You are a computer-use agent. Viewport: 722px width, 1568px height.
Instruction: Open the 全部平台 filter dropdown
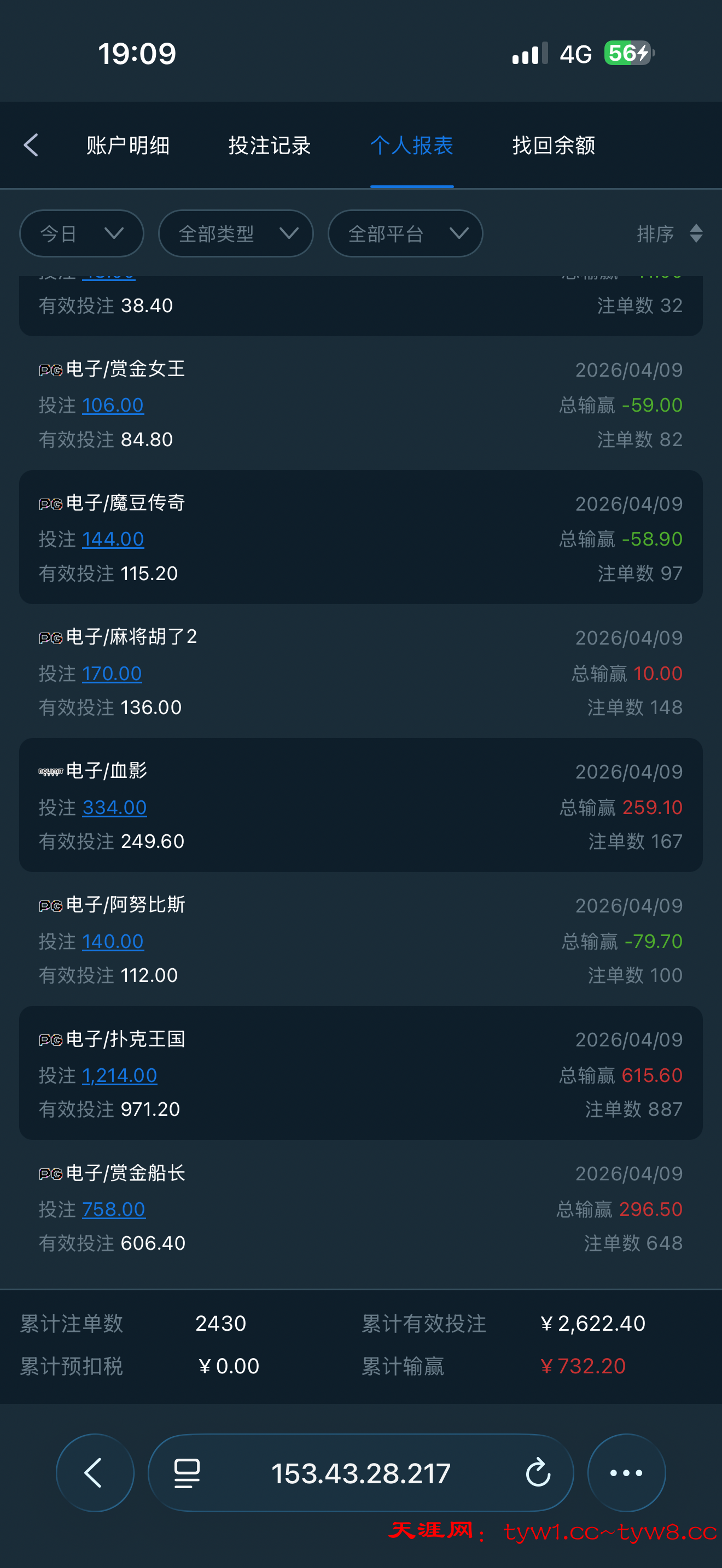[x=405, y=234]
